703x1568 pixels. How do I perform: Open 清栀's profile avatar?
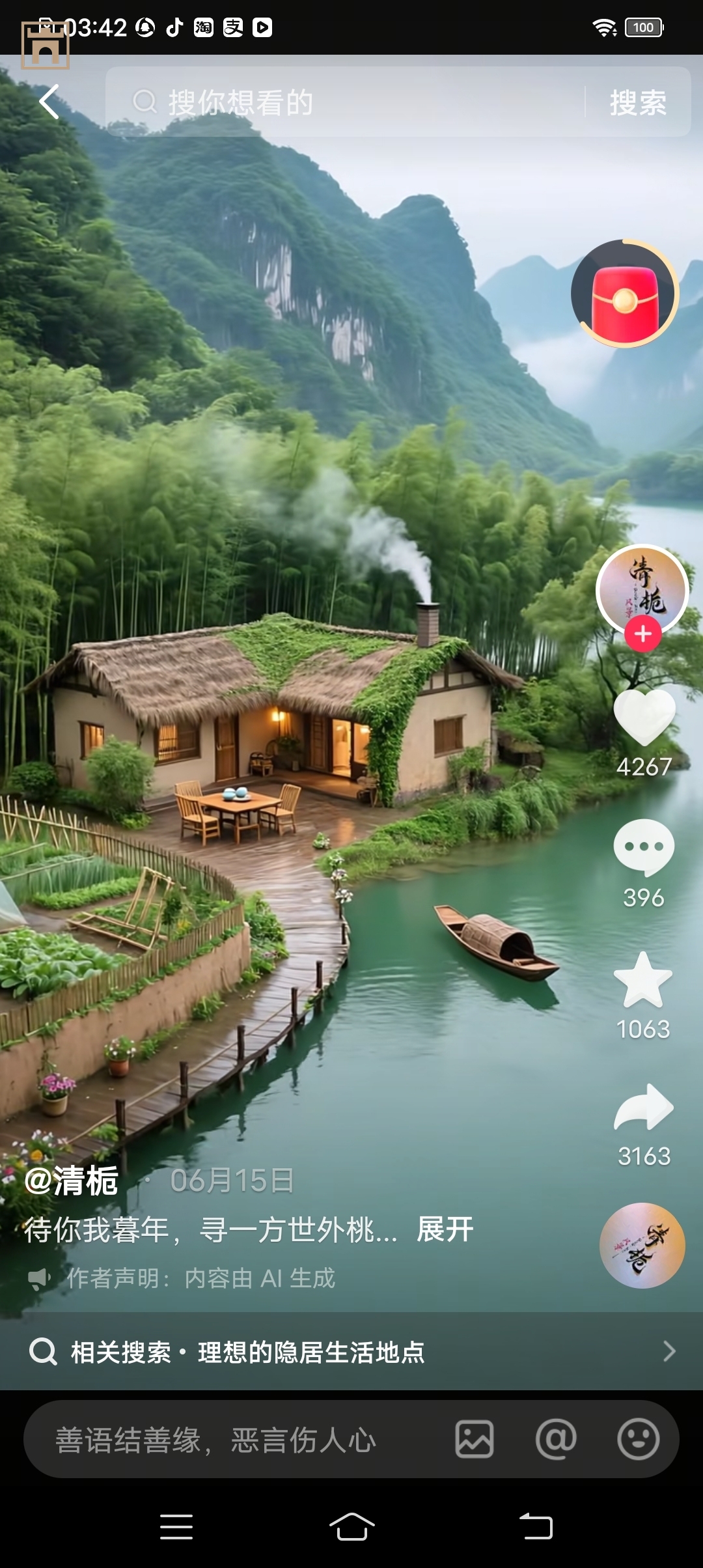click(642, 586)
